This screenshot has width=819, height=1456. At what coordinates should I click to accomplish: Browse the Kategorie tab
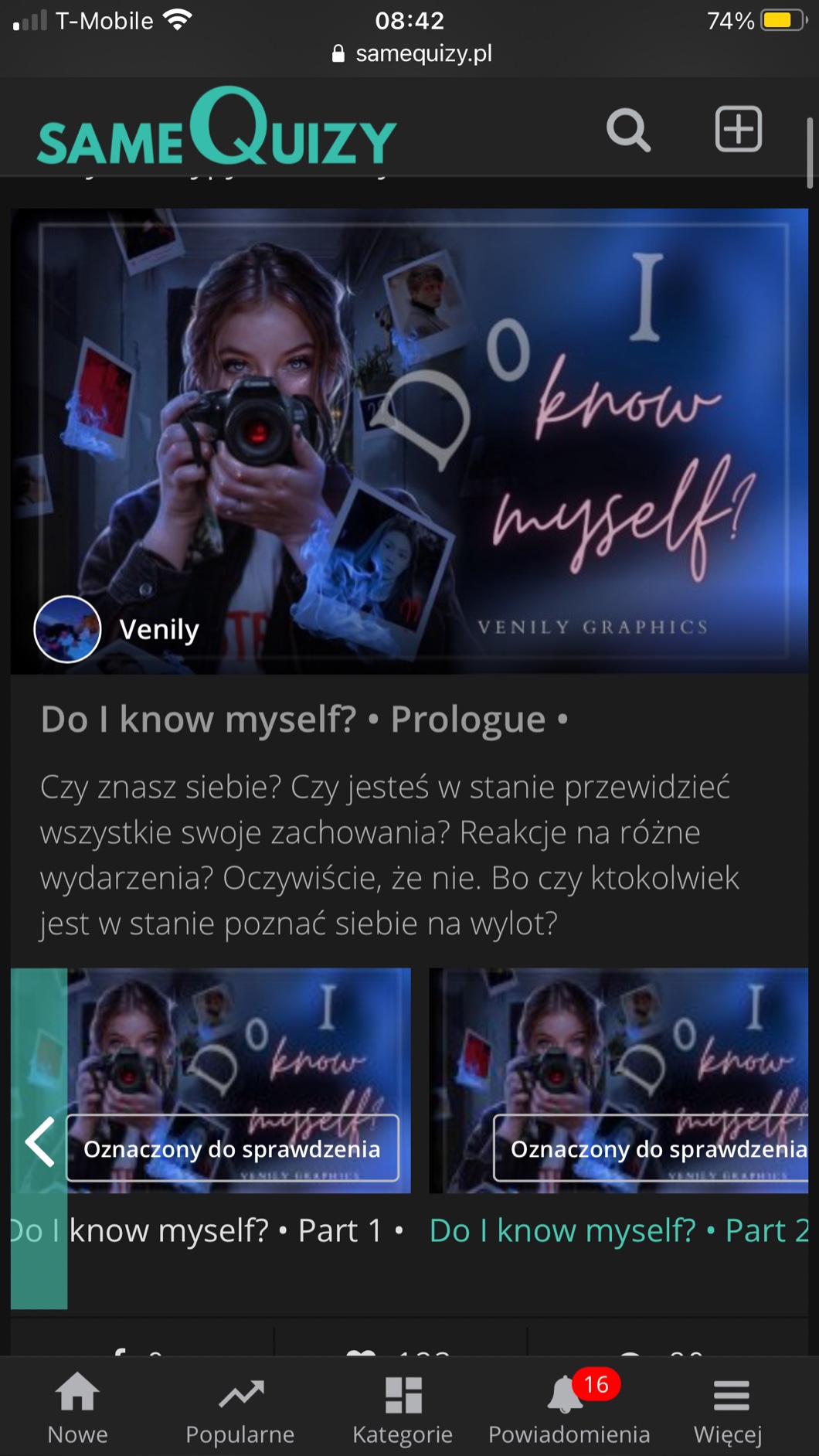tap(403, 1409)
